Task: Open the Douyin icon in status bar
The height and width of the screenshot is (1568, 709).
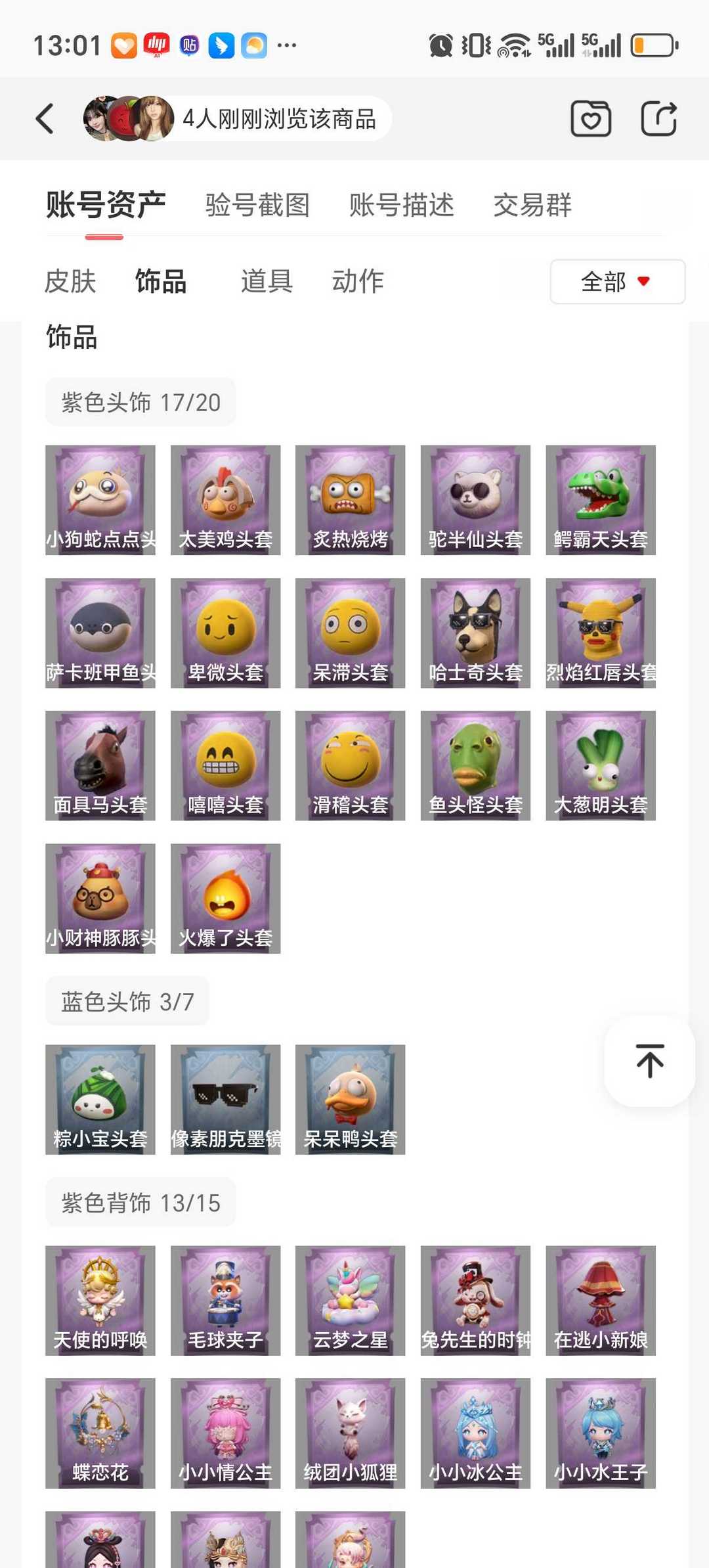Action: [156, 44]
